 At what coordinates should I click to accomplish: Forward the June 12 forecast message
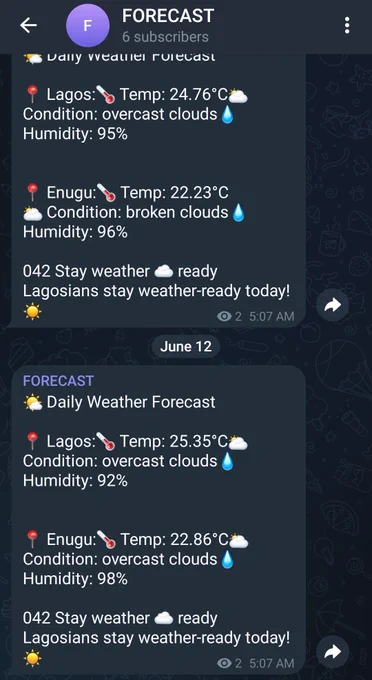[x=333, y=652]
